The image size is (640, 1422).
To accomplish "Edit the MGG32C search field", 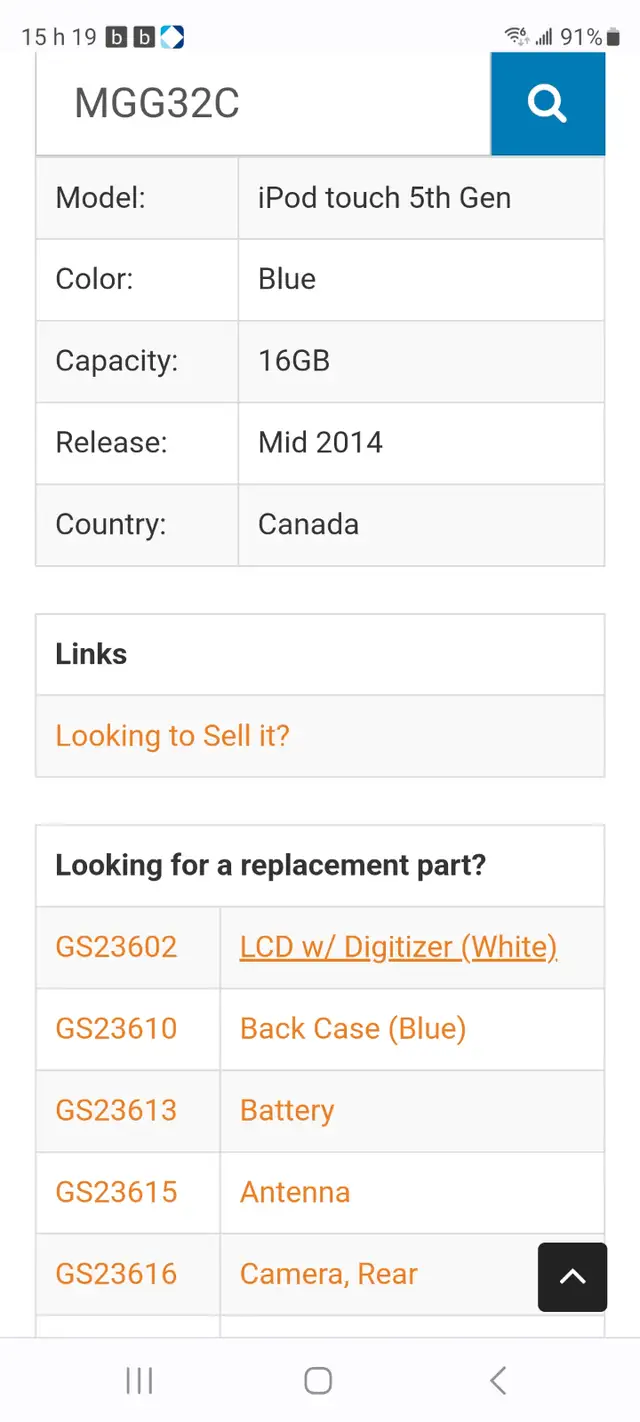I will (x=263, y=103).
